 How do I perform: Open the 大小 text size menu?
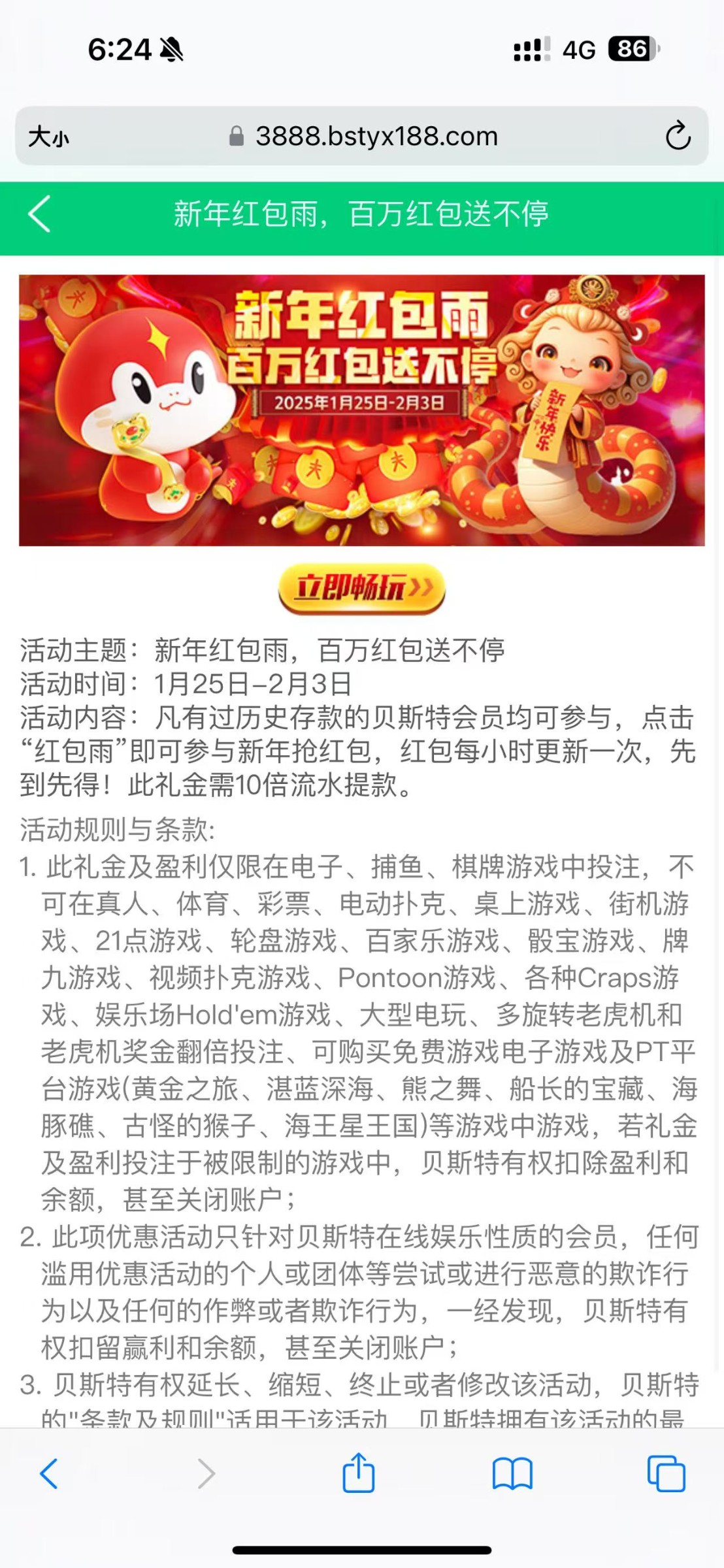(x=48, y=137)
